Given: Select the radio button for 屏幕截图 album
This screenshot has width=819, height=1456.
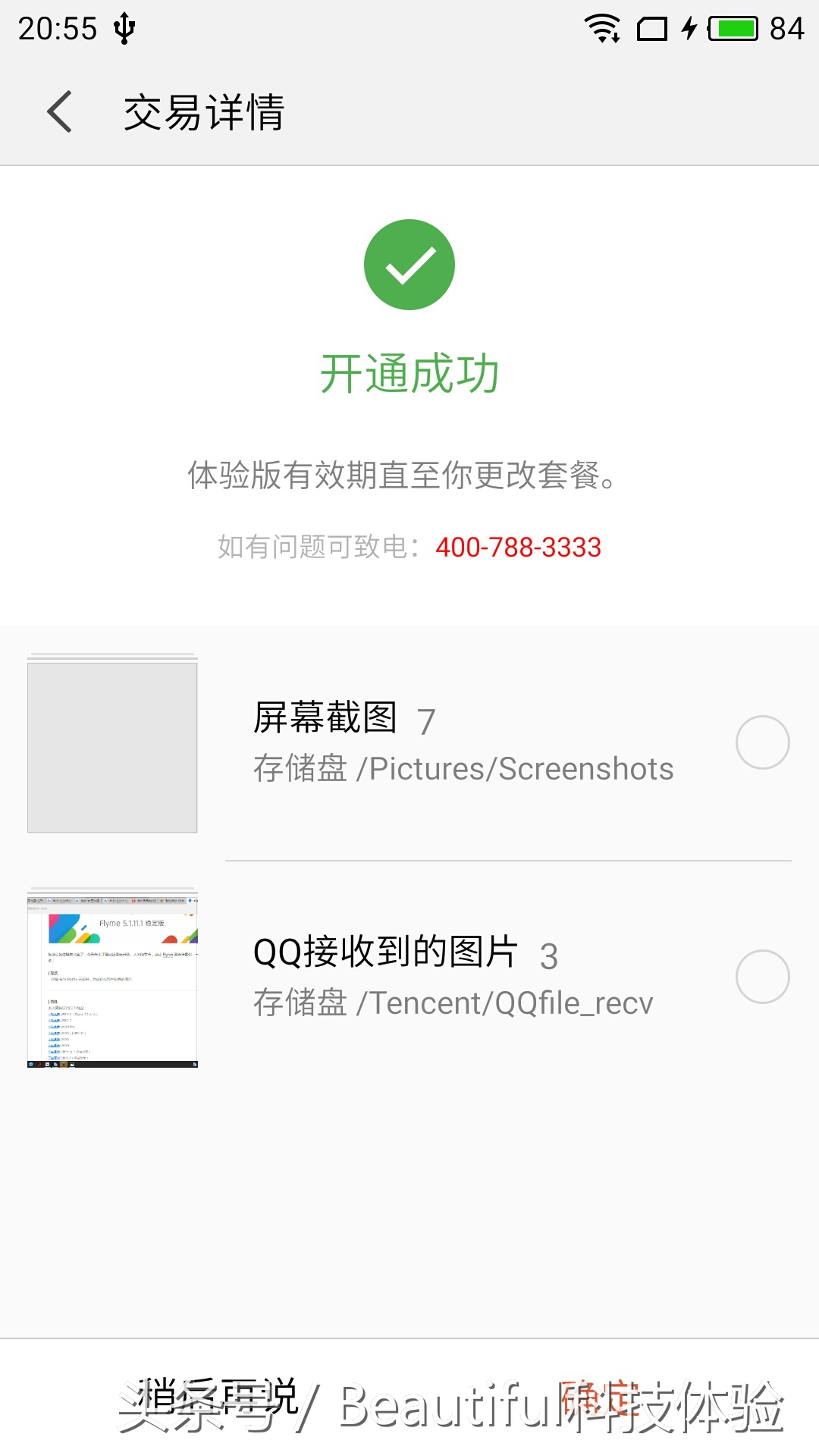Looking at the screenshot, I should (762, 742).
